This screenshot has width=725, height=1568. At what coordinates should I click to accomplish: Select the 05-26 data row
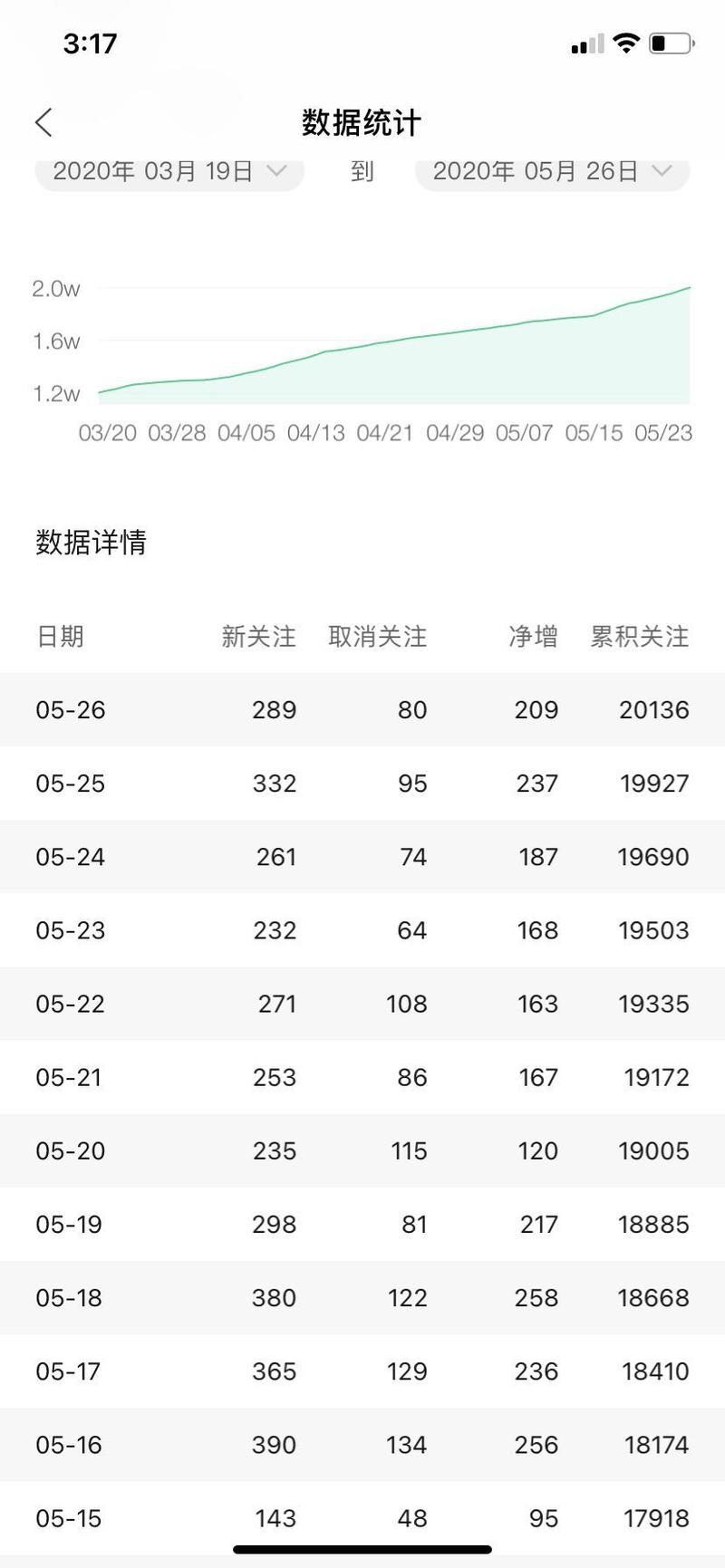(x=362, y=710)
